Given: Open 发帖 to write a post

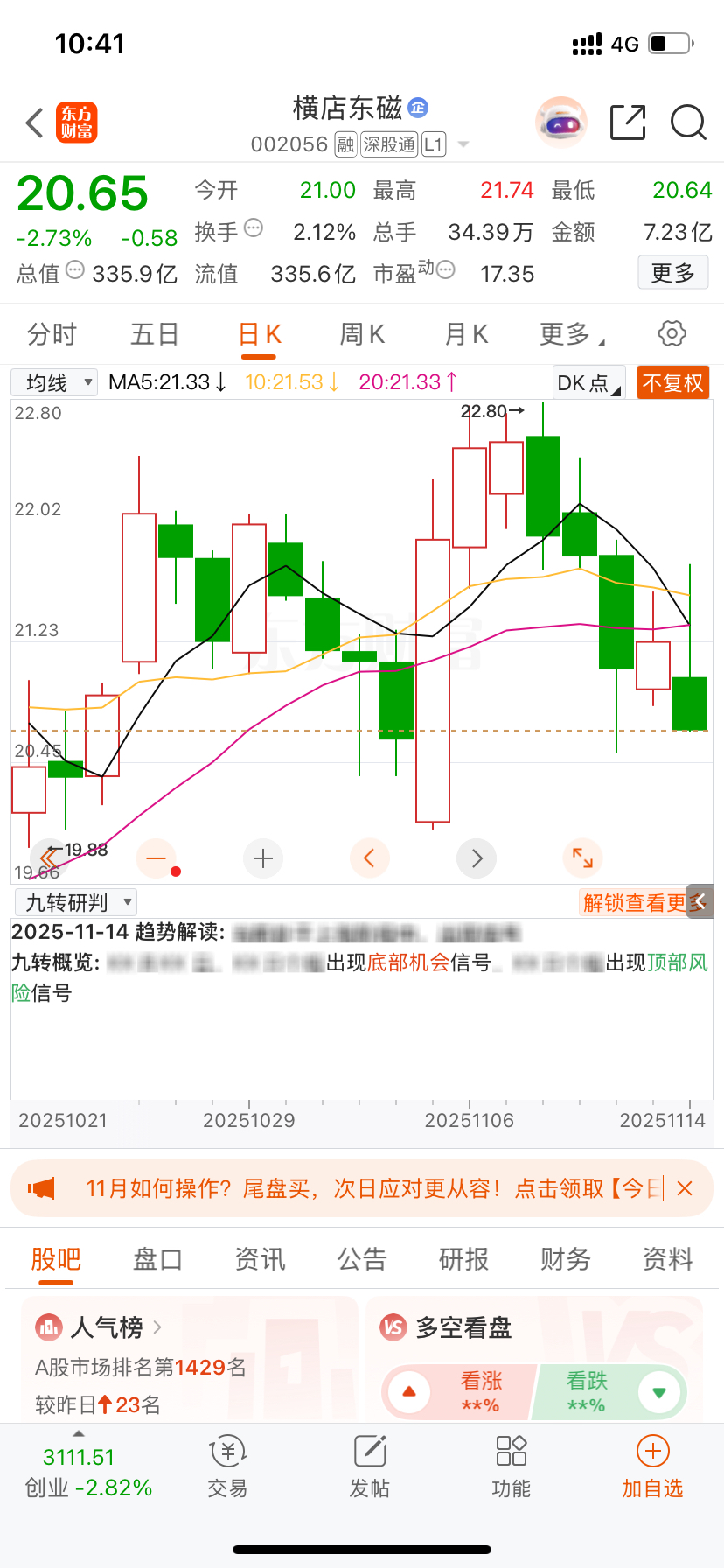Looking at the screenshot, I should pyautogui.click(x=370, y=1465).
